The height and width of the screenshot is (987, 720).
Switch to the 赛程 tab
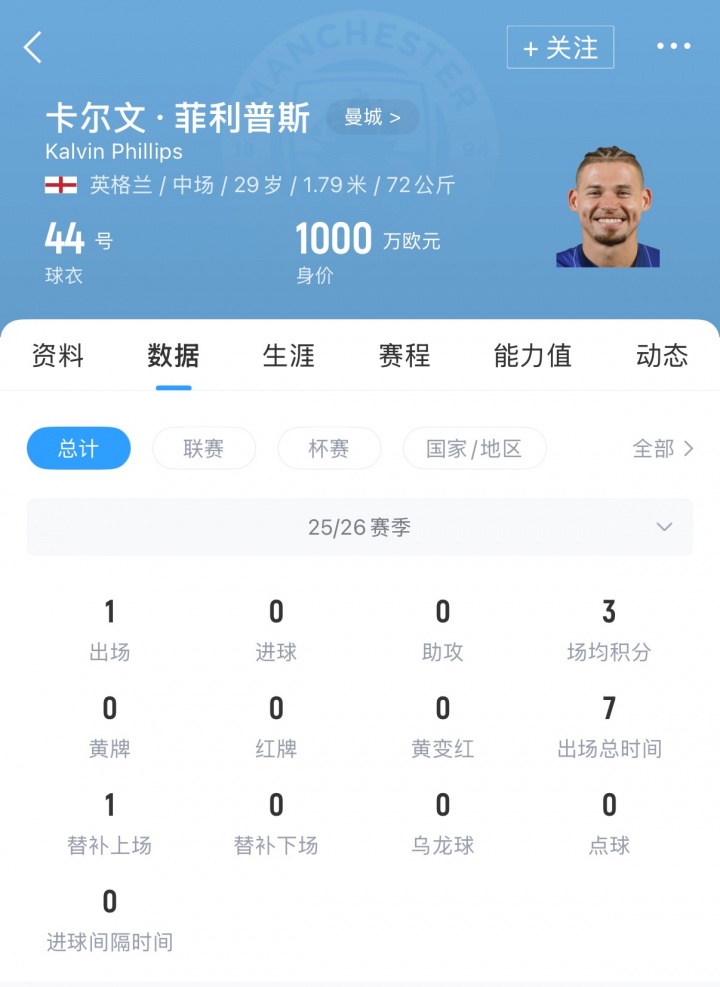pos(404,355)
